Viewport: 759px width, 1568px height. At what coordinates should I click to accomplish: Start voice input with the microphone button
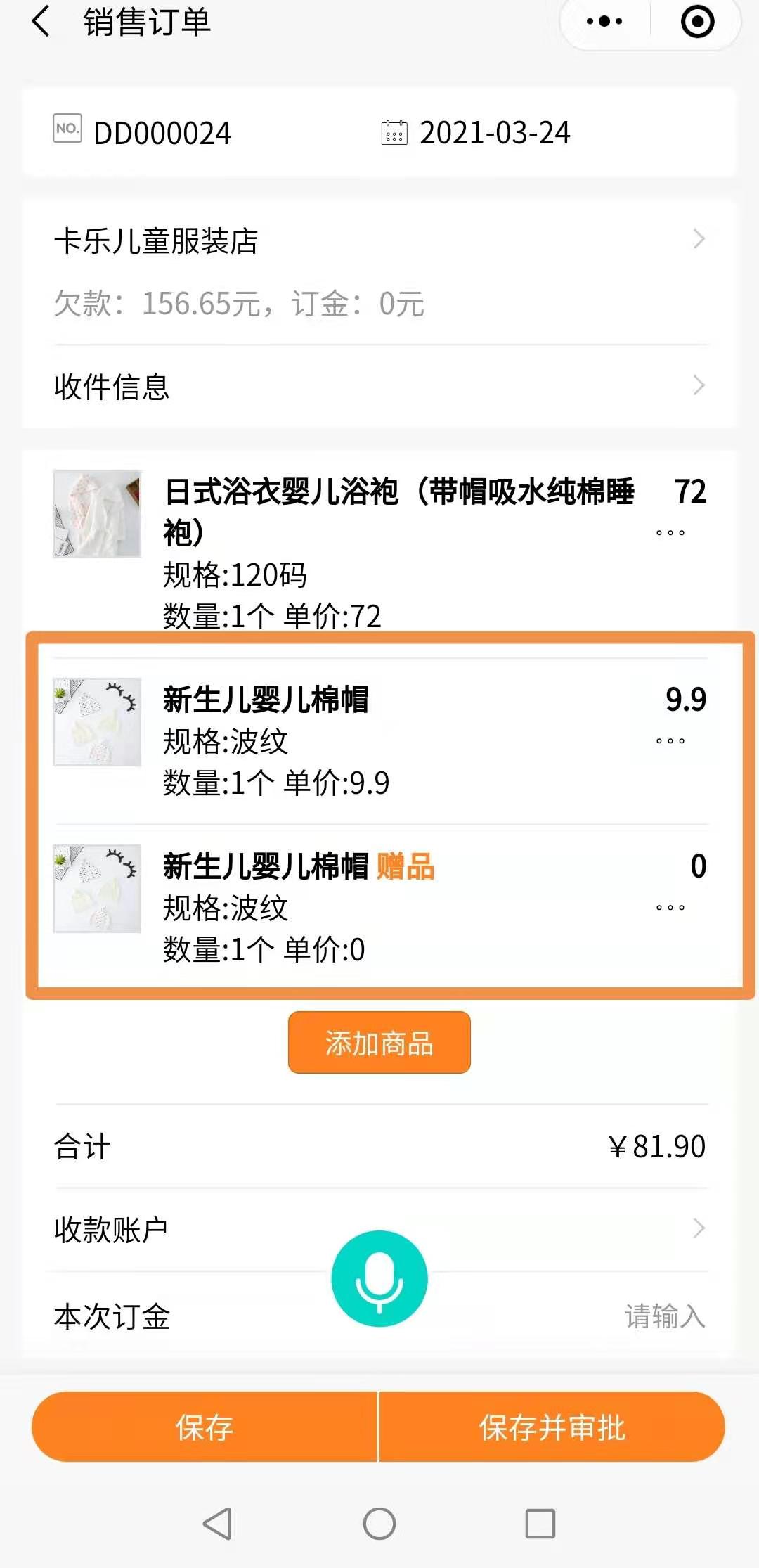379,1278
